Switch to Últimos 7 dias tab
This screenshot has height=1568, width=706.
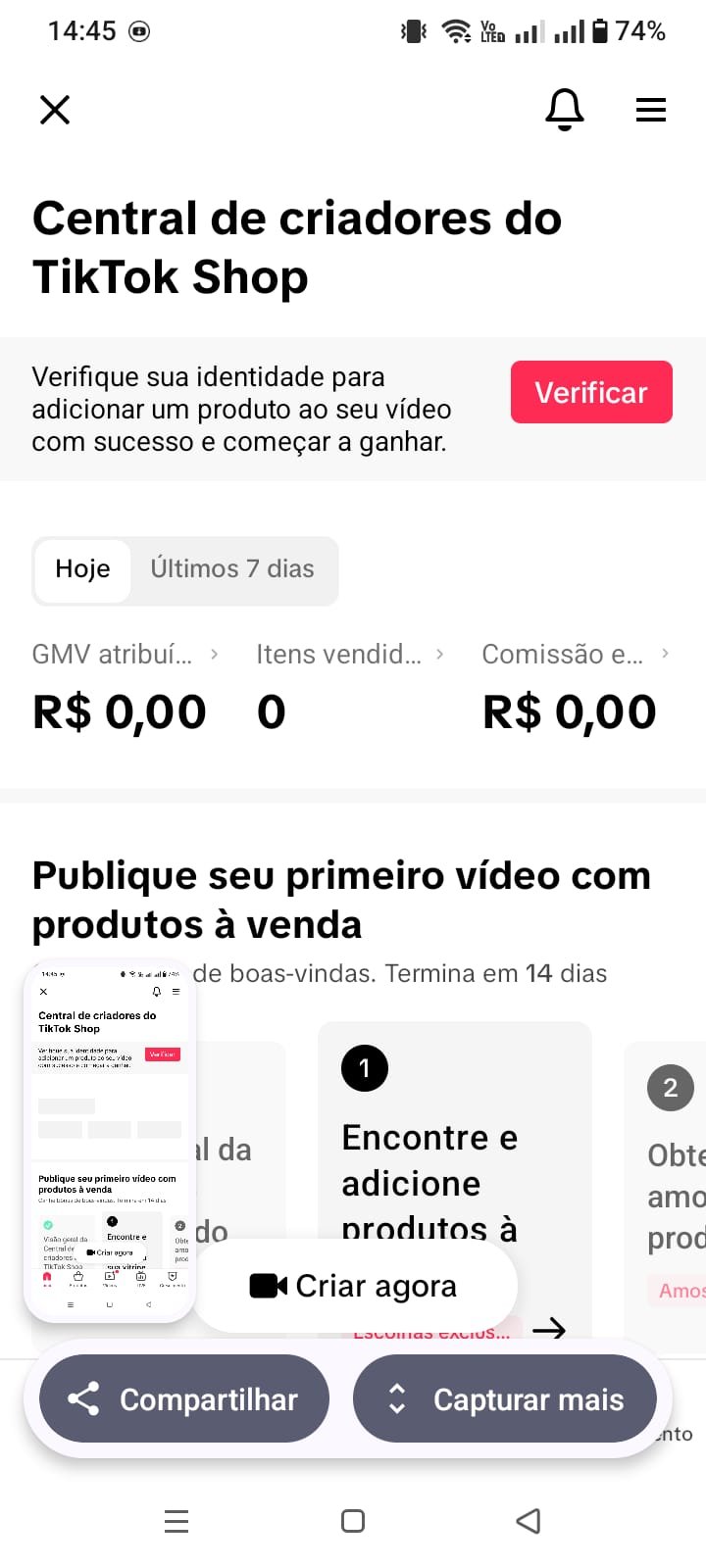[232, 569]
